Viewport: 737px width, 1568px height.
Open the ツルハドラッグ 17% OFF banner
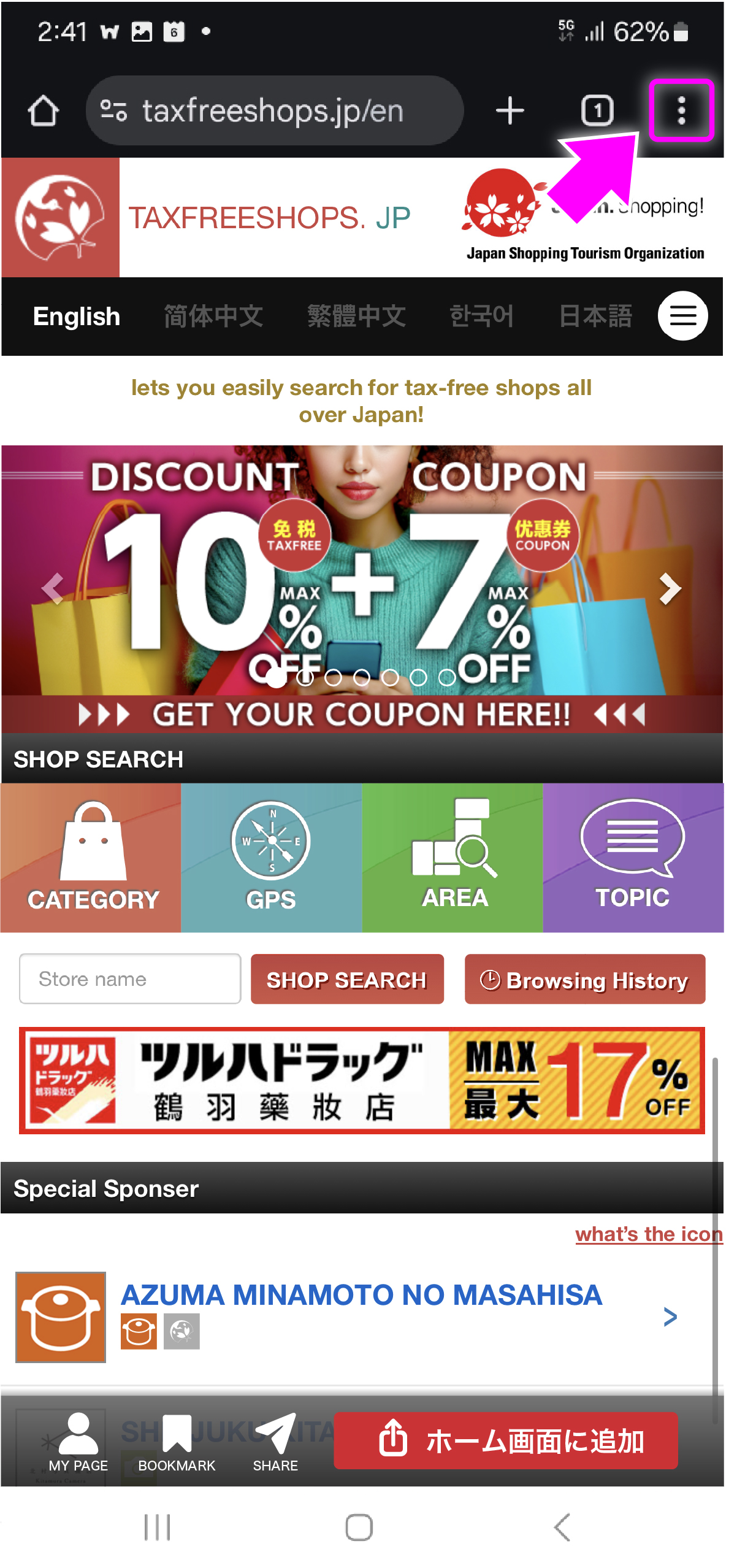coord(362,1081)
